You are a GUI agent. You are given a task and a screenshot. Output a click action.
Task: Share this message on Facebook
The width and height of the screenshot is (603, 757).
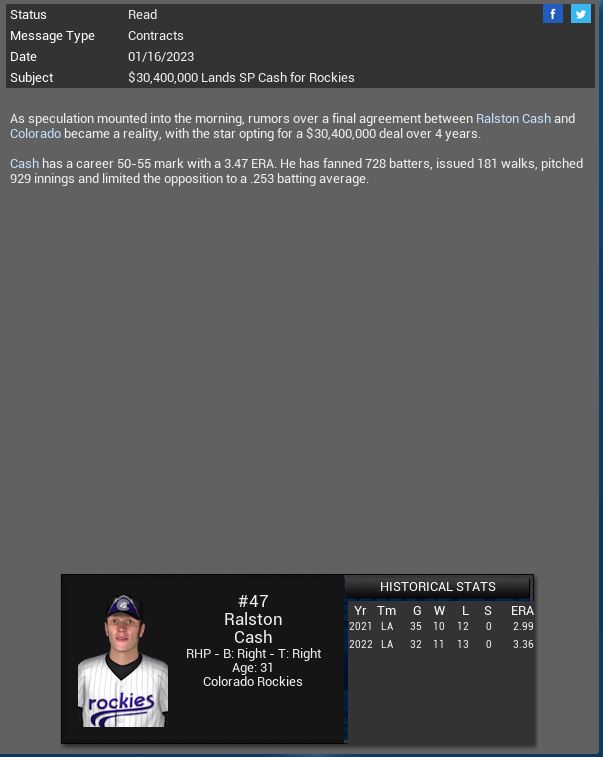point(553,14)
